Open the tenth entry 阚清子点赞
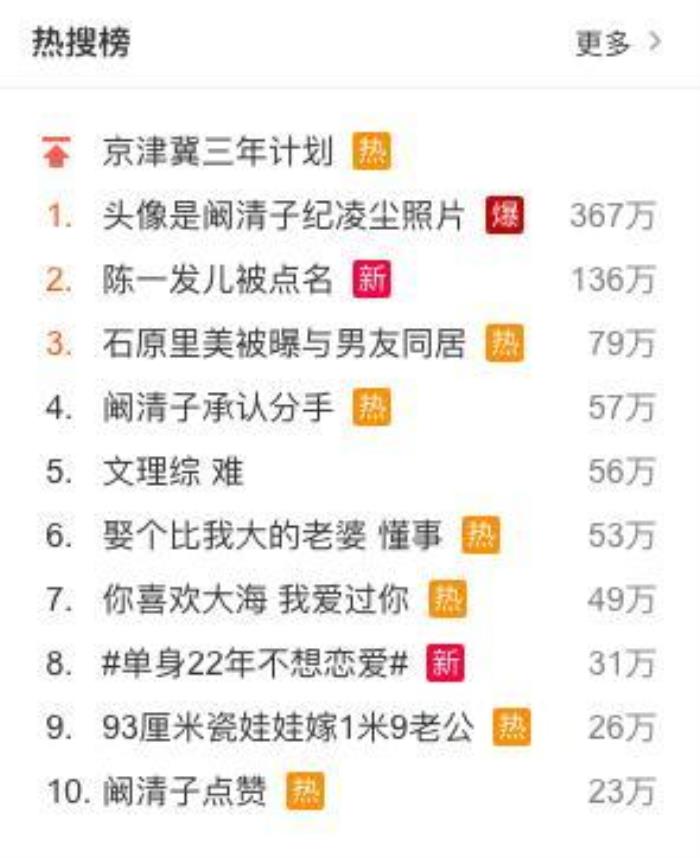Image resolution: width=700 pixels, height=858 pixels. [x=185, y=792]
